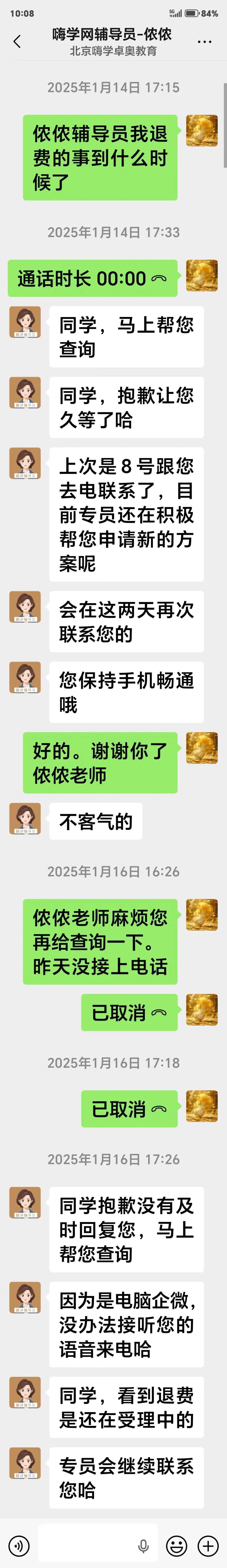Screen dimensions: 227x1568
Task: Open the chat overflow menu
Action: click(205, 41)
